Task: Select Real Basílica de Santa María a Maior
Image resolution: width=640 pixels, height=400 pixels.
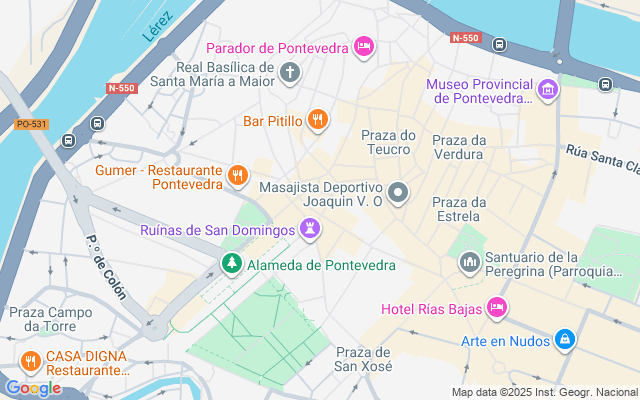Action: [x=290, y=72]
